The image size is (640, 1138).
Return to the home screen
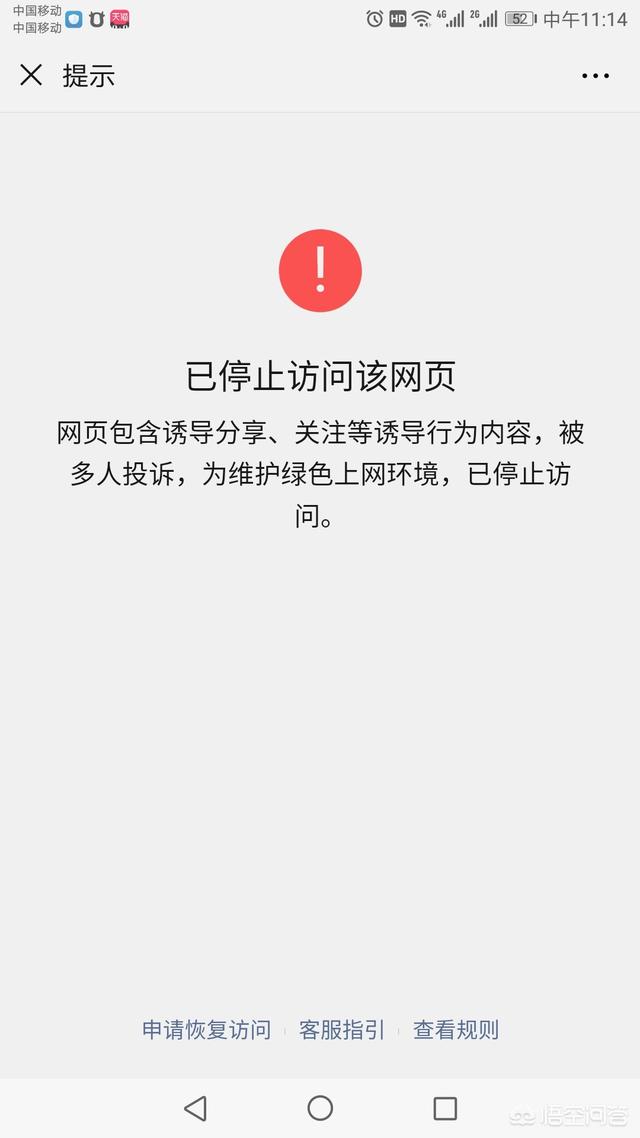point(320,1108)
